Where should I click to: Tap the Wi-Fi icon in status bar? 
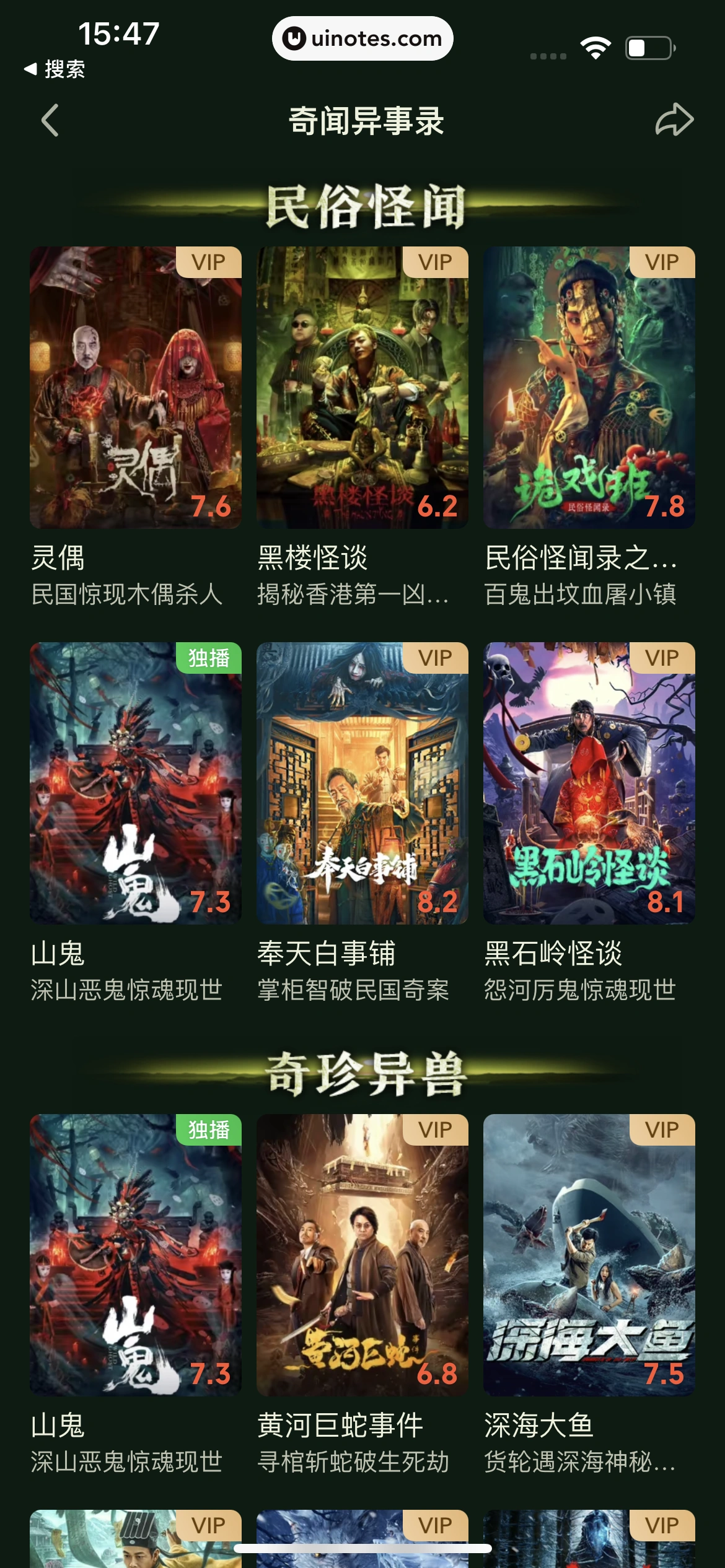click(x=595, y=46)
